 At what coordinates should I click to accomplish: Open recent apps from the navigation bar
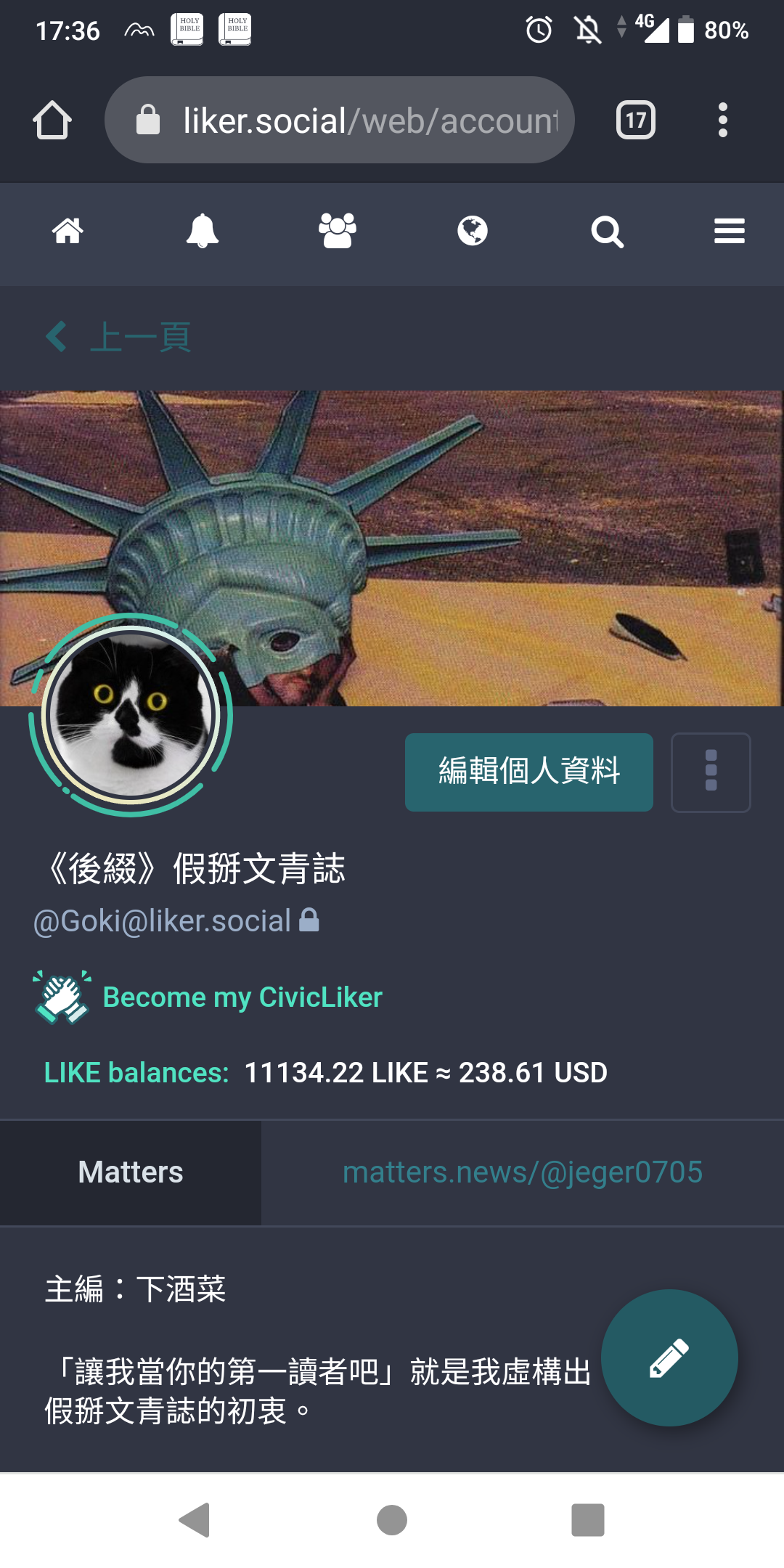click(x=588, y=1520)
